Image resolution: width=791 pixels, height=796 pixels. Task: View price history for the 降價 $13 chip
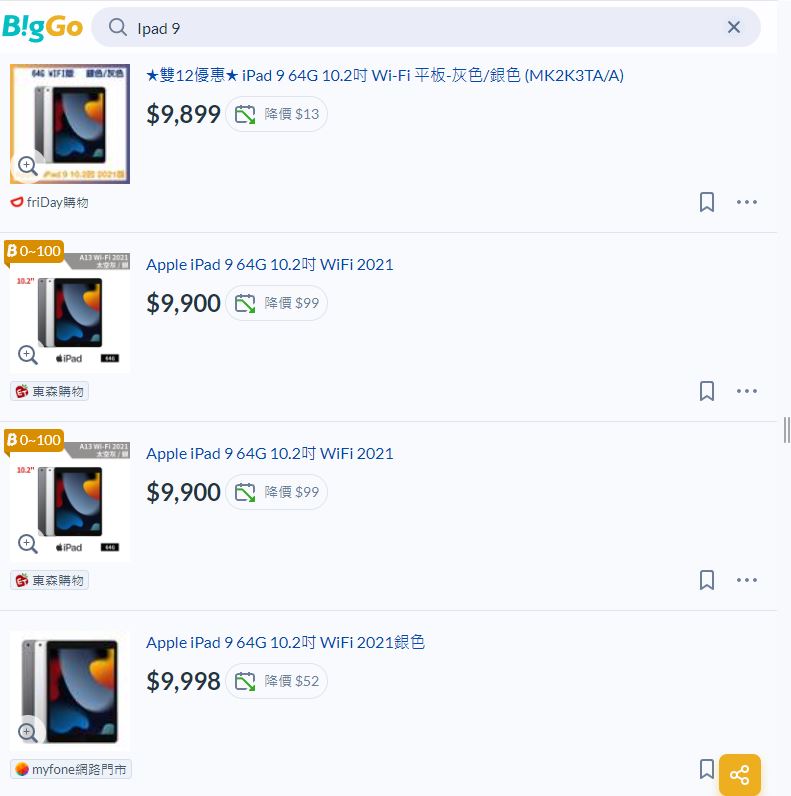[277, 114]
